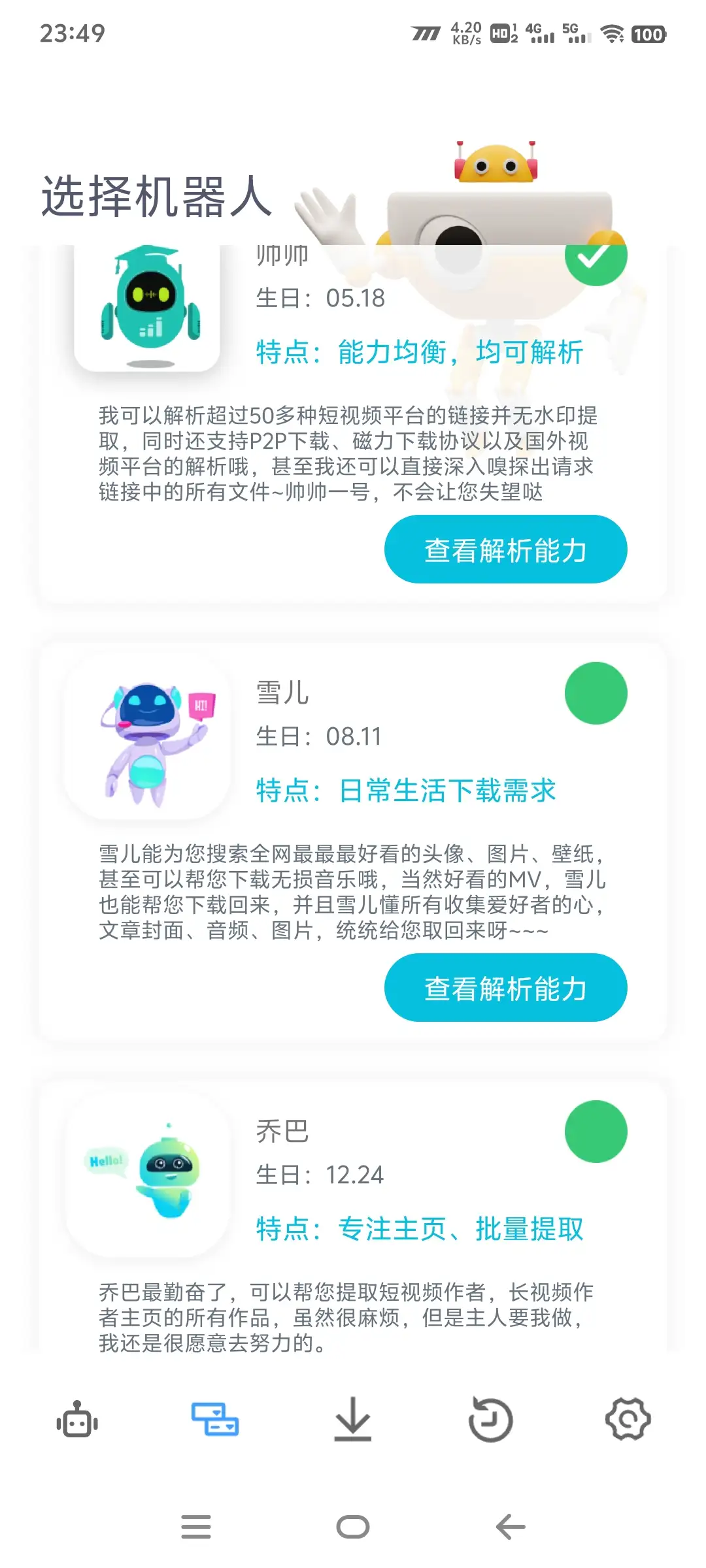Screen dimensions: 706x1568
Task: Deselect 帅帅 via its green checkmark
Action: coord(596,258)
